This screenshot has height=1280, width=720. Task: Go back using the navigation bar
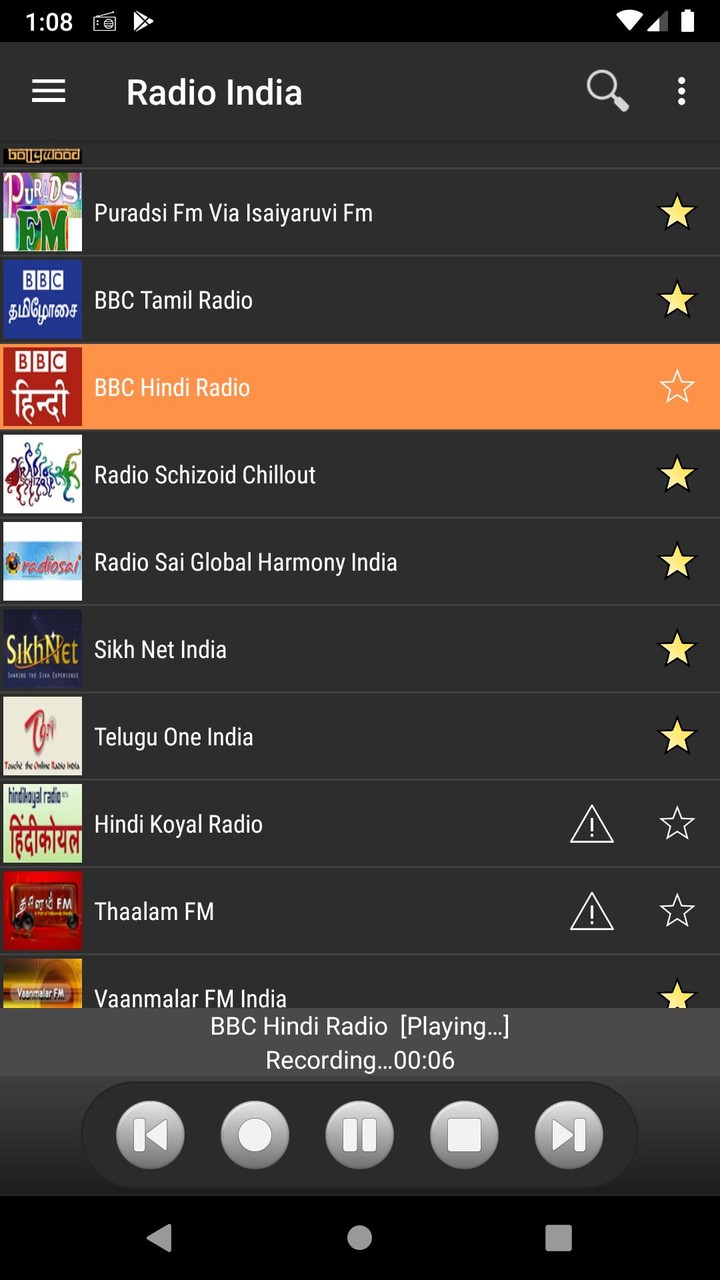point(158,1237)
